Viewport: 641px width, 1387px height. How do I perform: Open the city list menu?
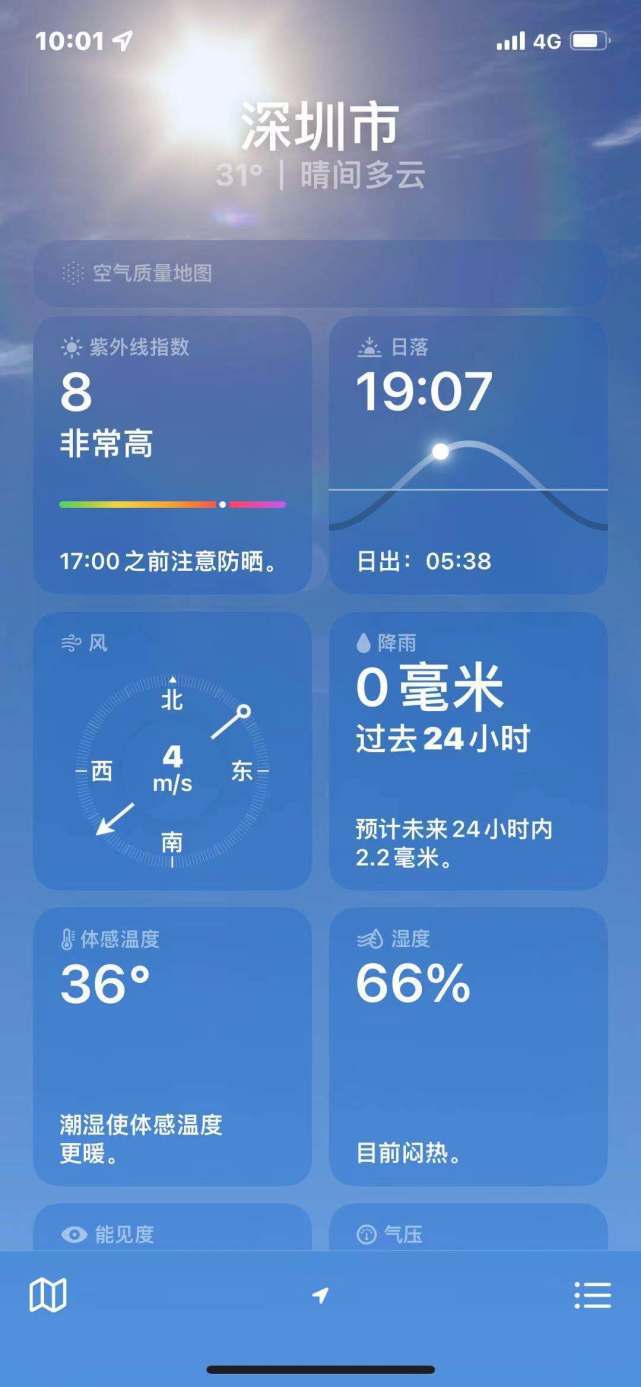tap(592, 1296)
